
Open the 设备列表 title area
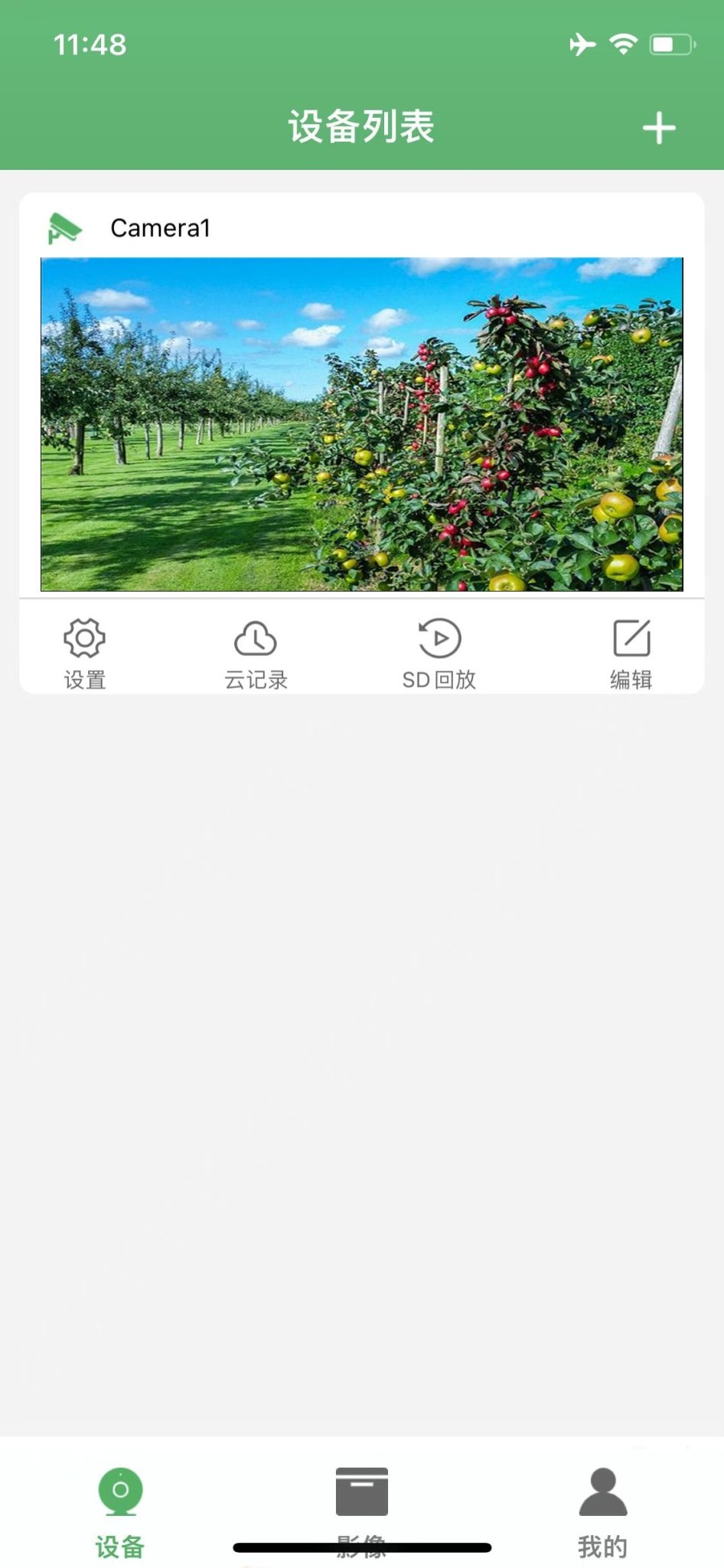click(362, 127)
